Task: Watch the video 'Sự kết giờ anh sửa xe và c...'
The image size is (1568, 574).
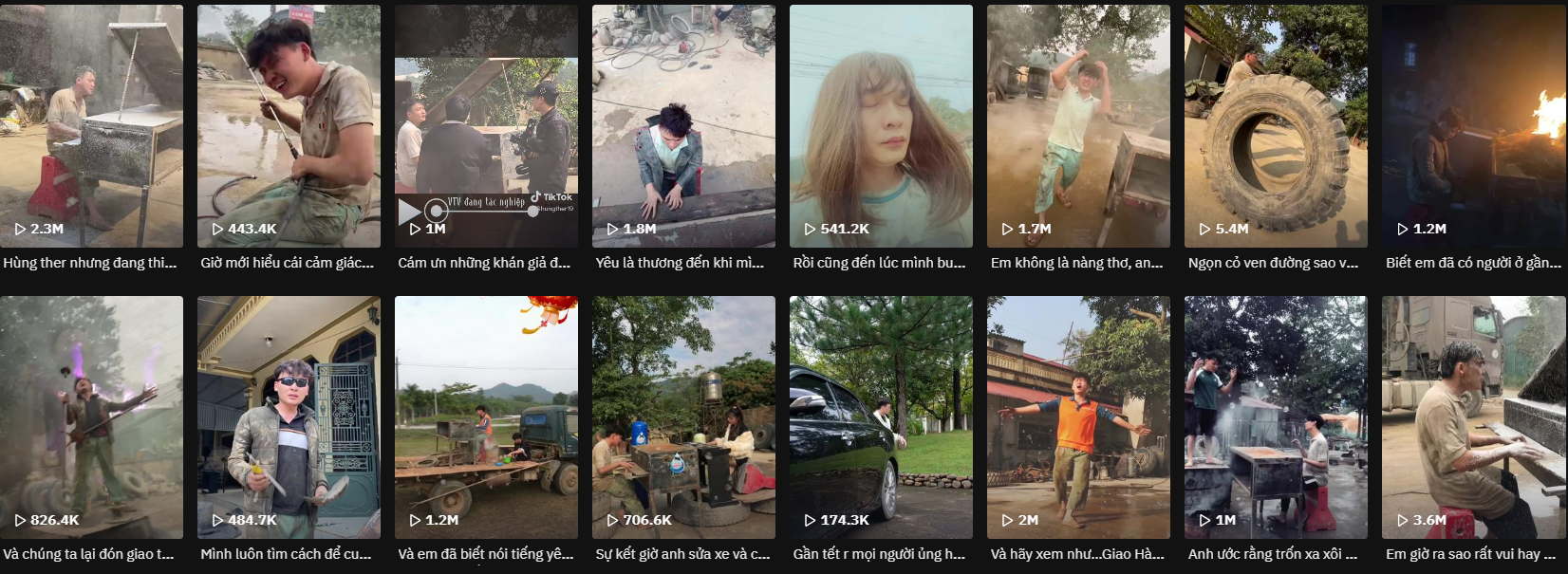Action: point(683,417)
